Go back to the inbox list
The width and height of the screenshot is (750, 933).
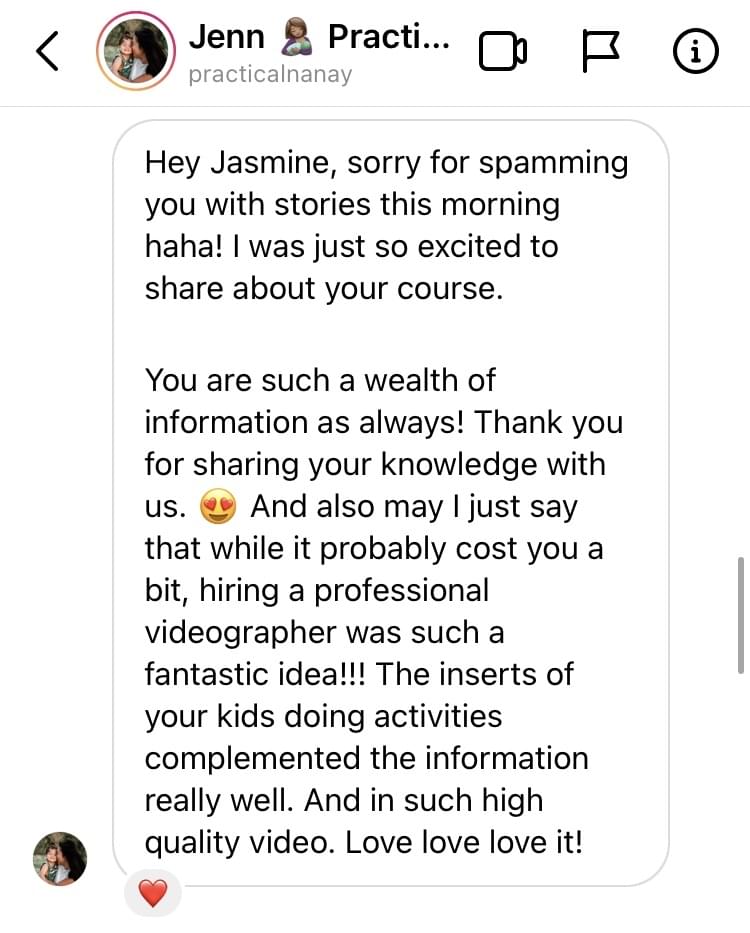48,52
